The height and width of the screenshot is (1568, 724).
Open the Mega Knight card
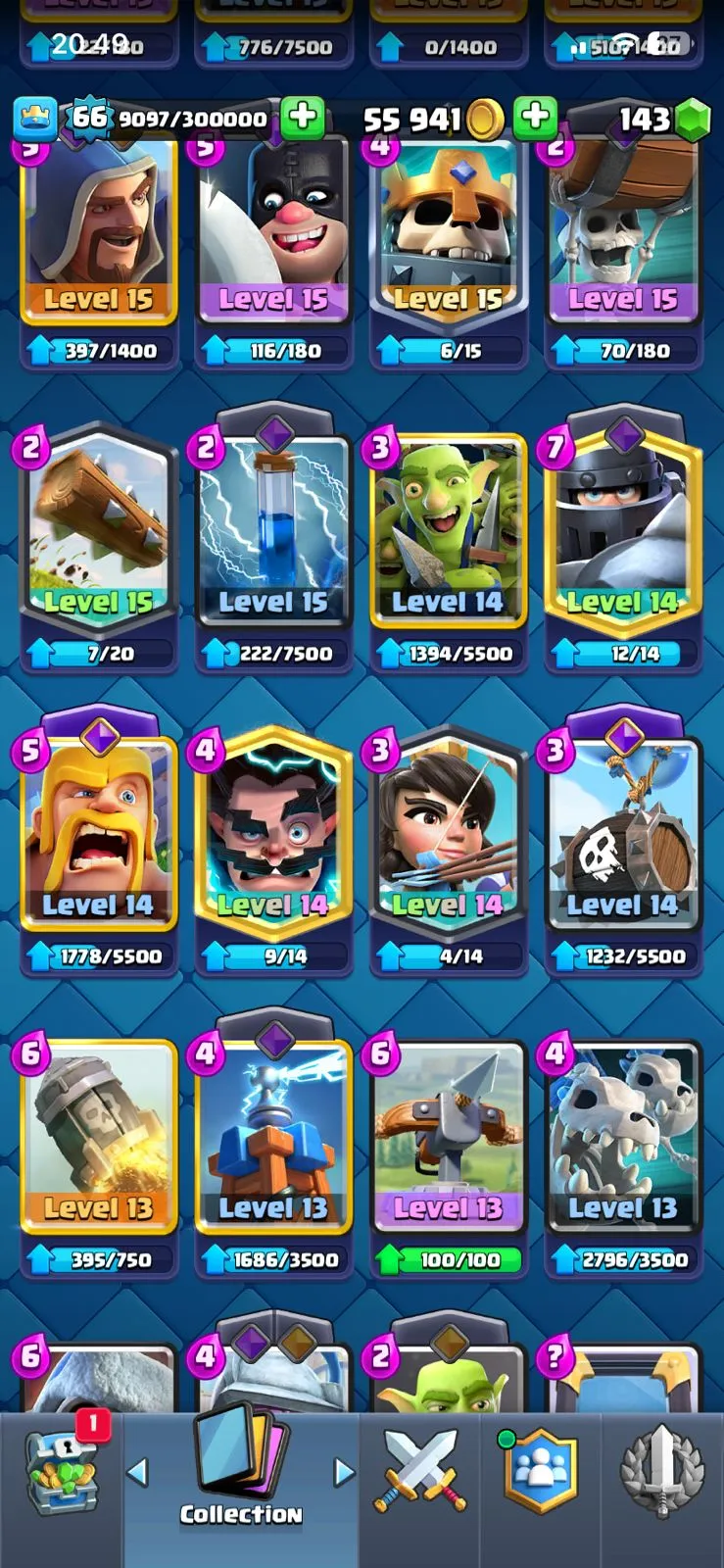pos(622,534)
